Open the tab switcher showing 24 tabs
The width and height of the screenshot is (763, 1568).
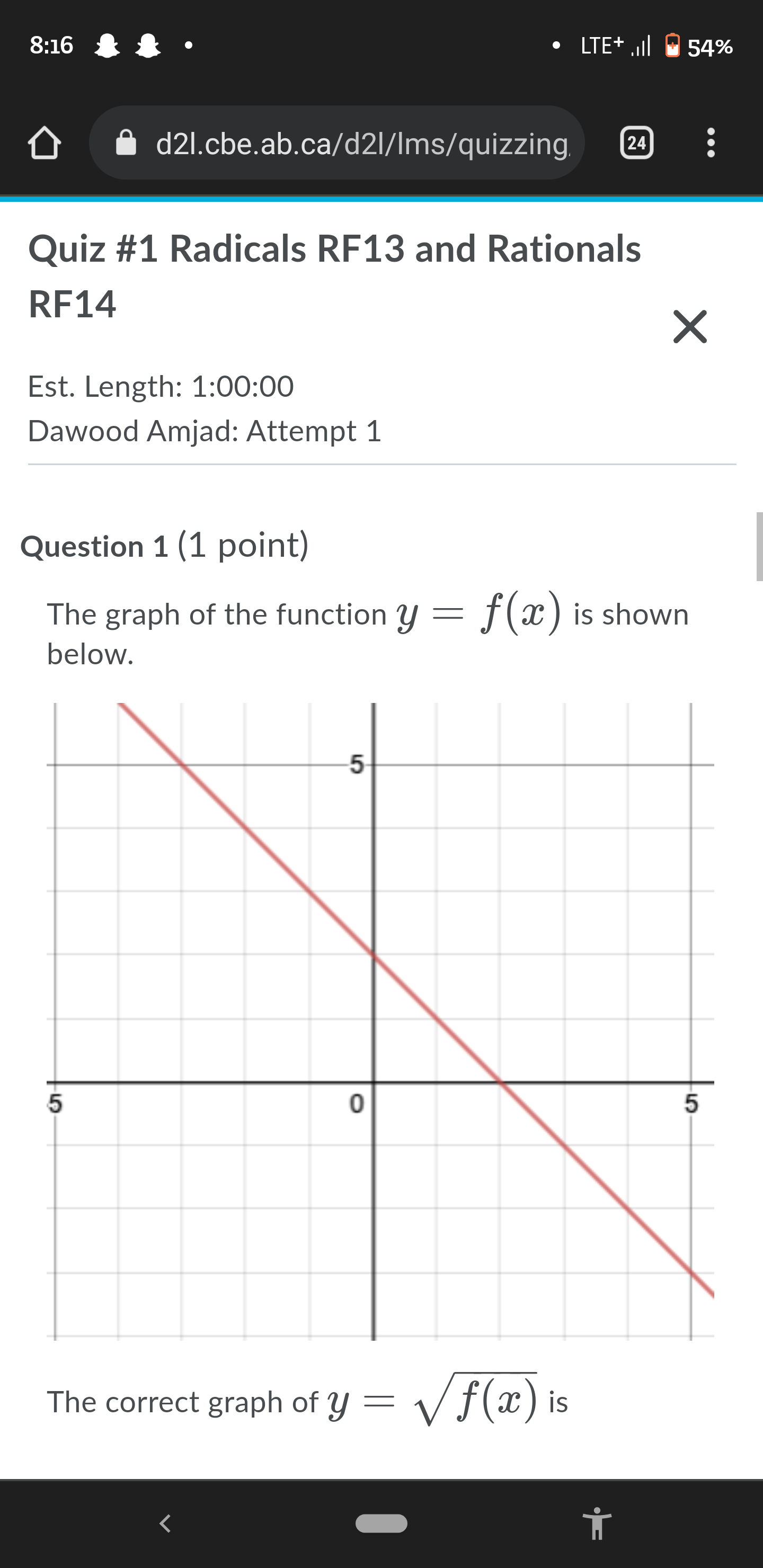(636, 143)
